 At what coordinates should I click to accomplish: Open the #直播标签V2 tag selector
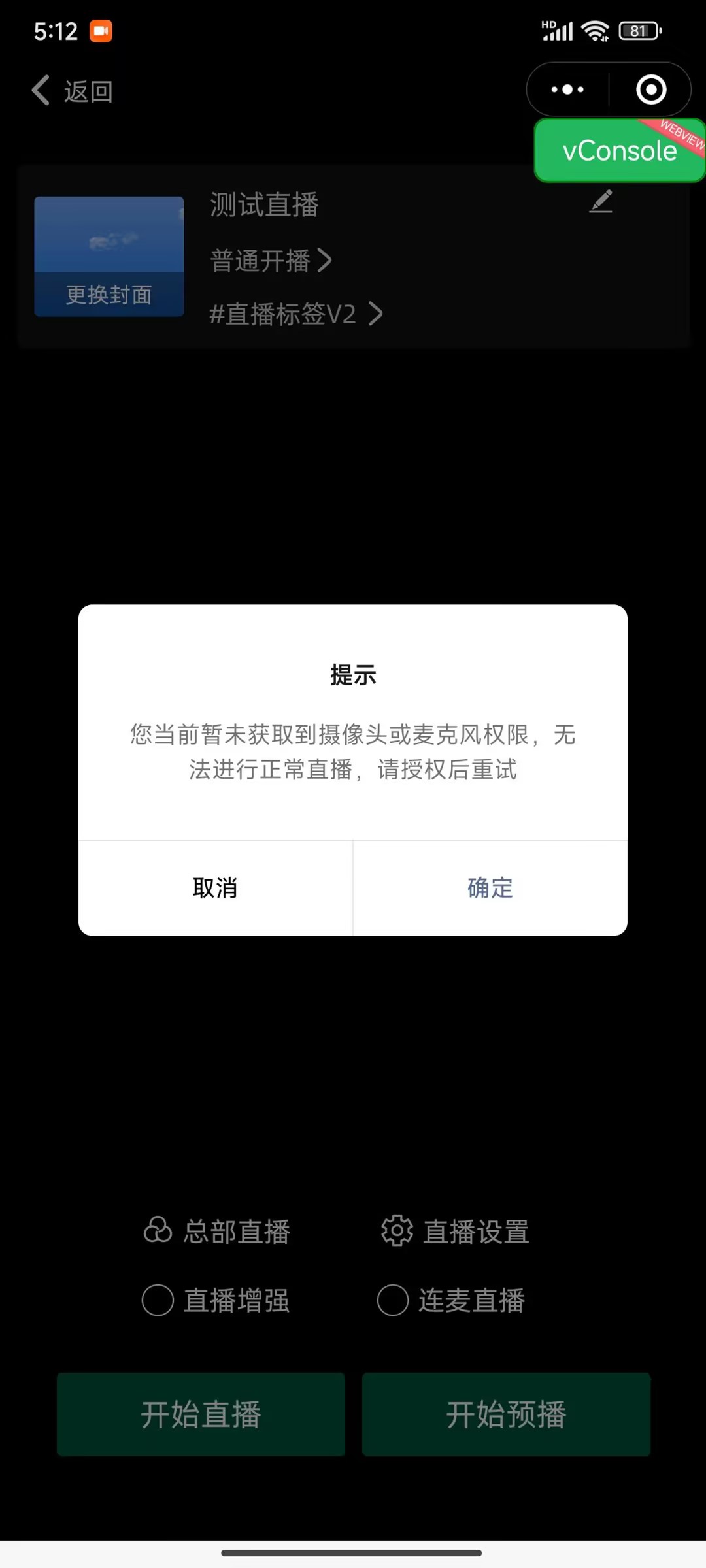click(x=295, y=314)
